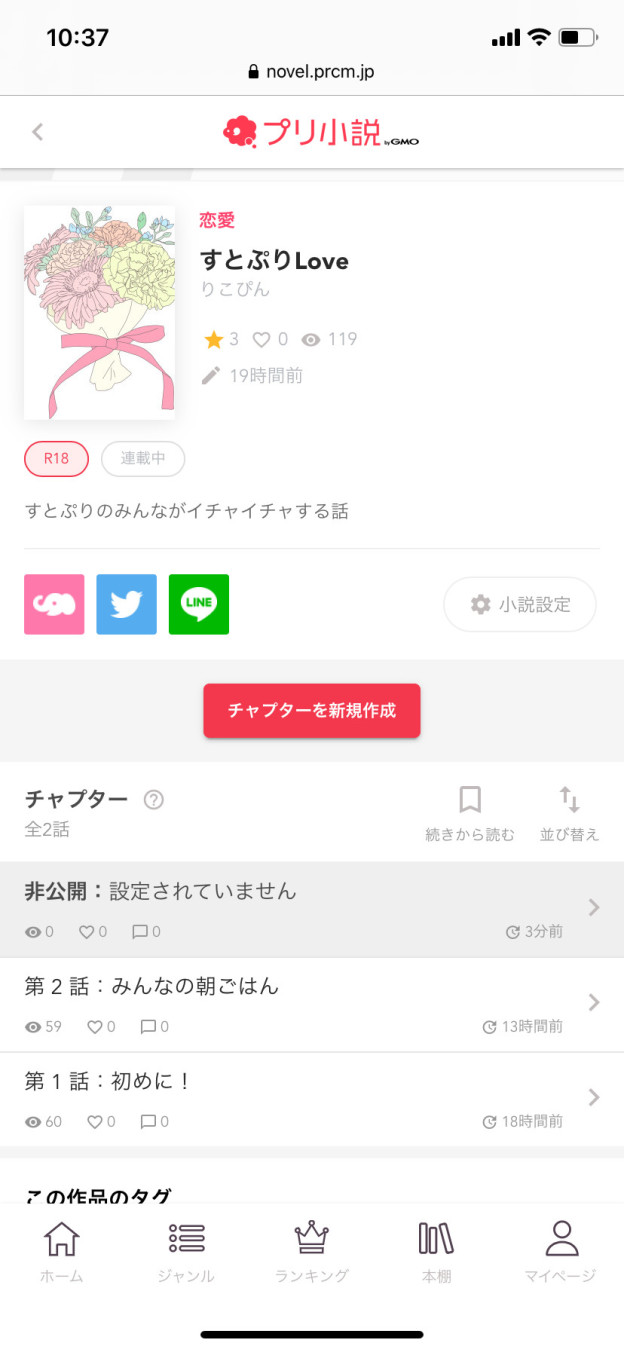
Task: Switch to the ホーム tab
Action: [62, 1252]
